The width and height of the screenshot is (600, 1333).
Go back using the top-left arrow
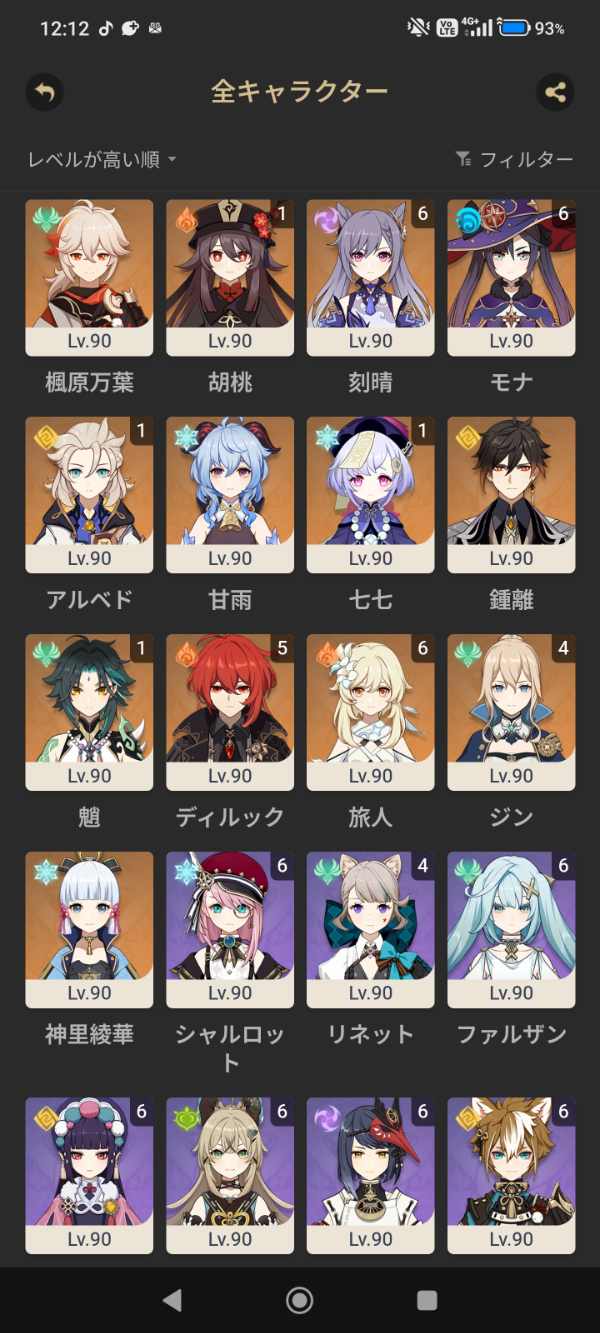point(44,93)
